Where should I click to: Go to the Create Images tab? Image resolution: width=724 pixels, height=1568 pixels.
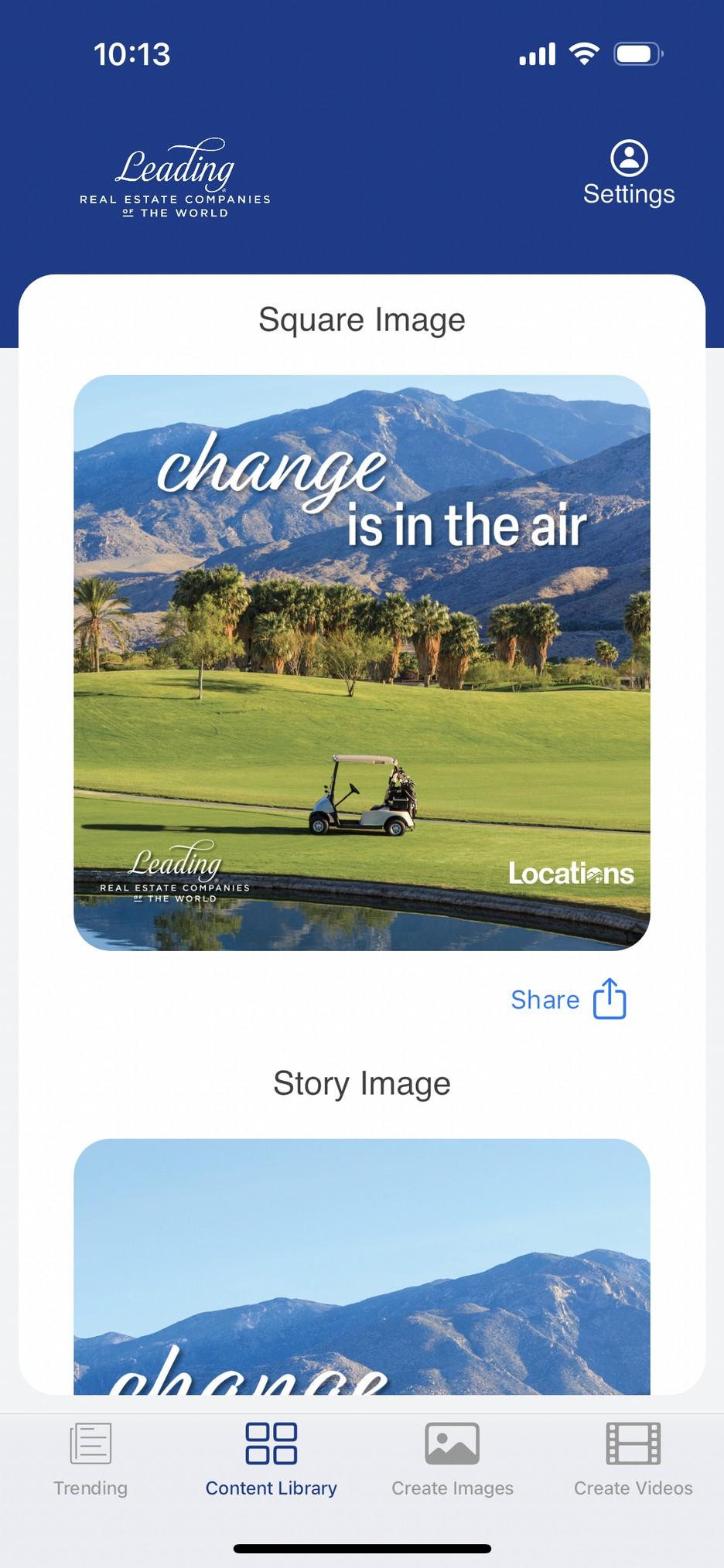coord(452,1458)
